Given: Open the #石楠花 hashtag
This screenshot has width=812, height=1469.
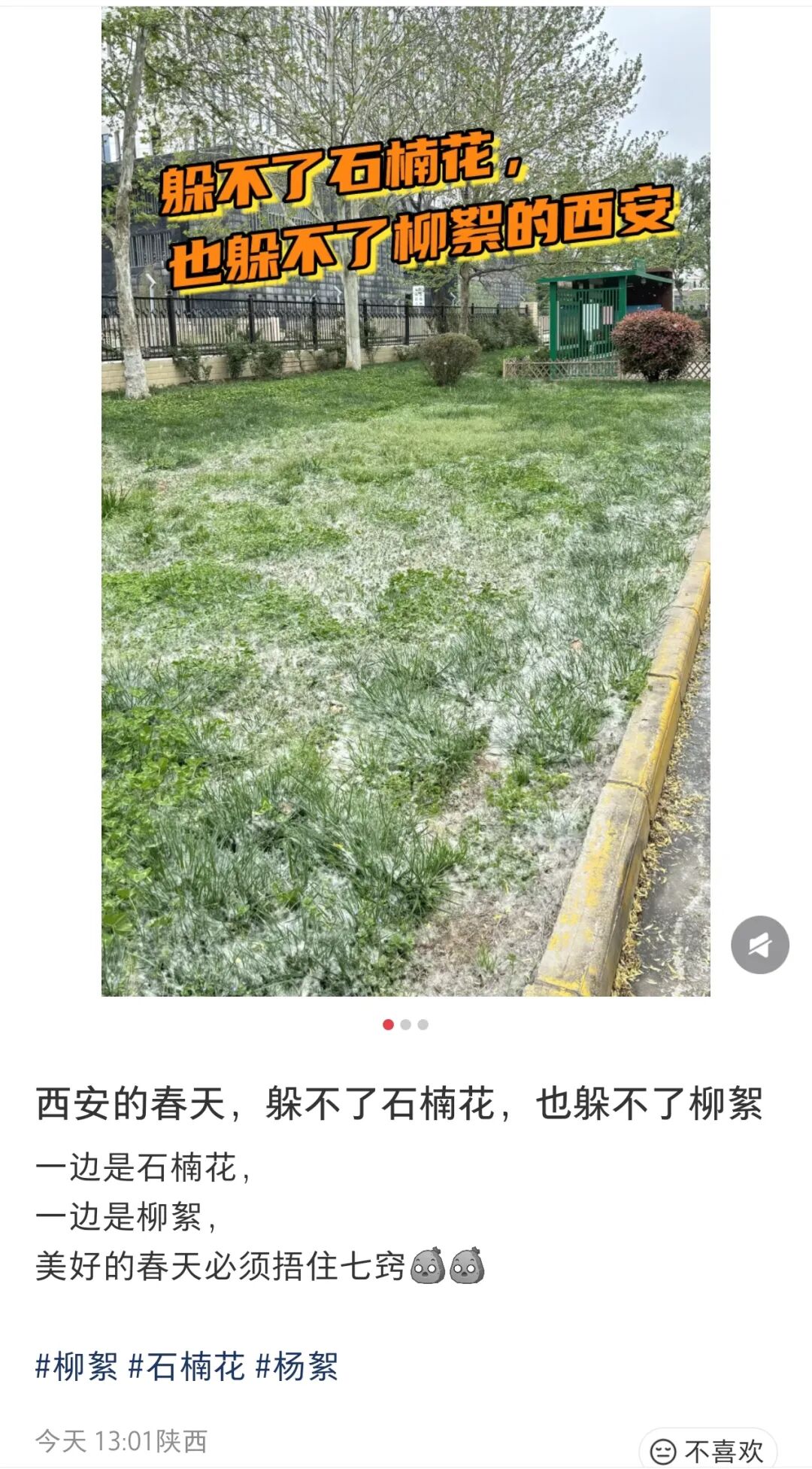Looking at the screenshot, I should (x=186, y=1367).
